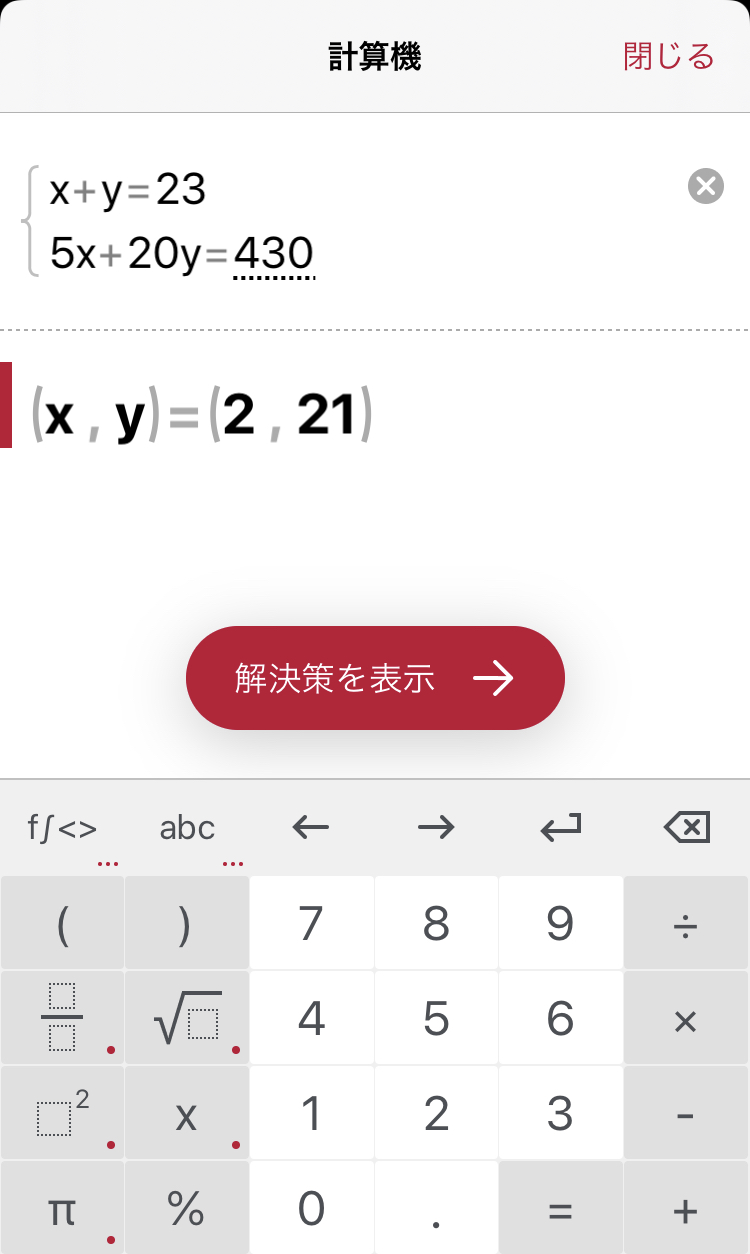
Task: Tap the percent key
Action: [x=187, y=1209]
